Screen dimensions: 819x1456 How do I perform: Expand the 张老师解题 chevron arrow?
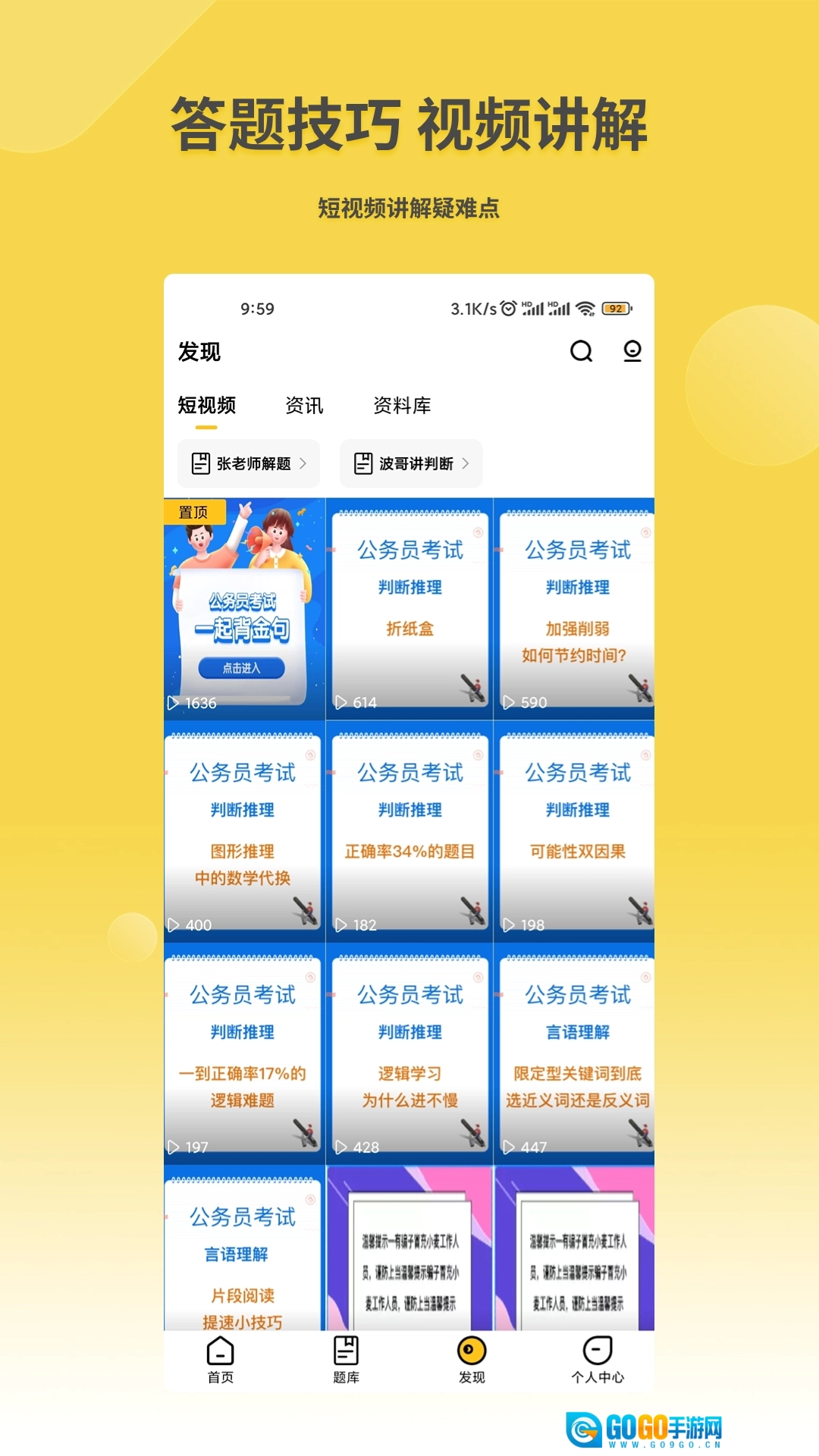302,465
